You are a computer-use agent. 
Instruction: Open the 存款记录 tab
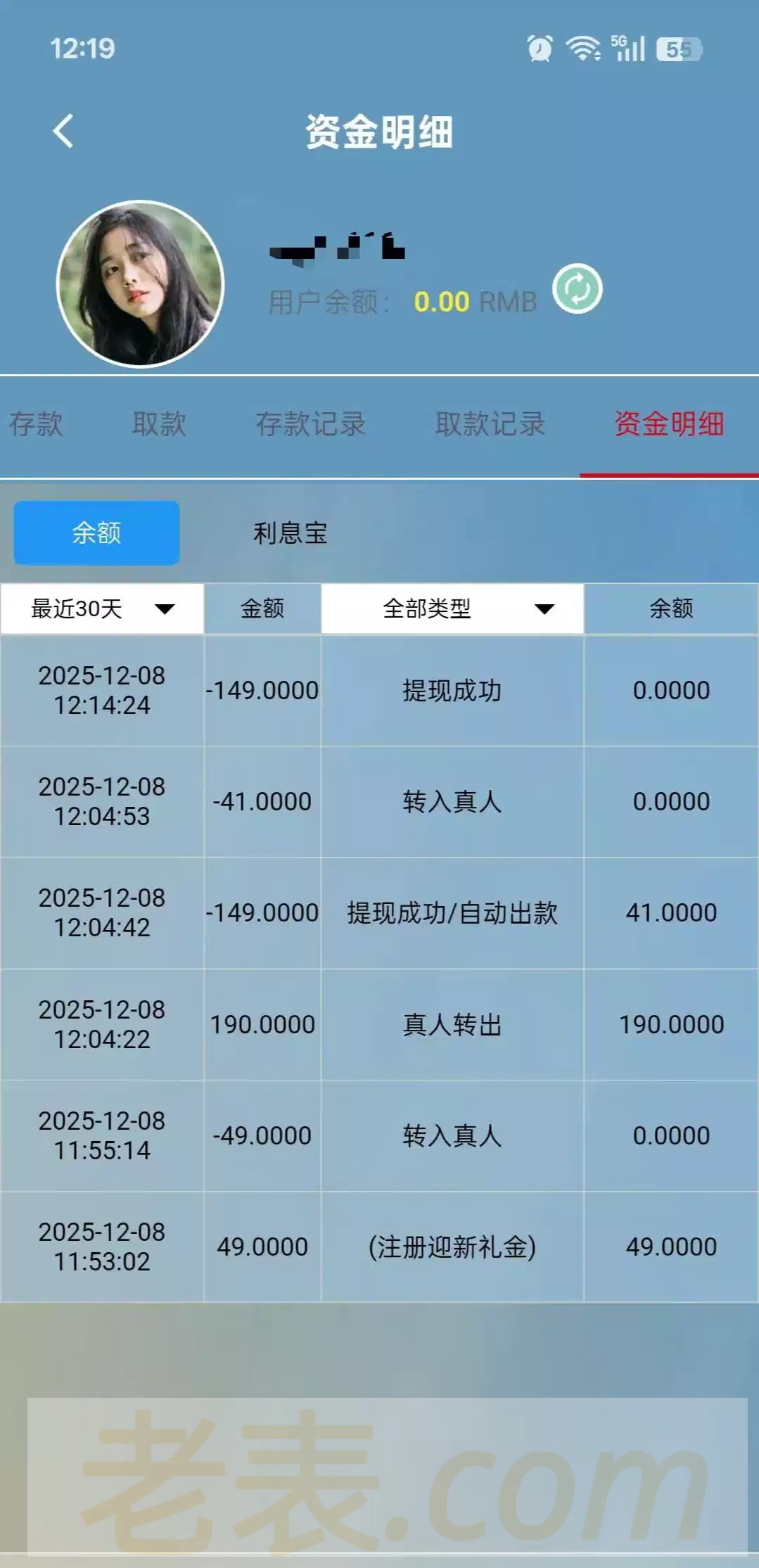tap(310, 424)
